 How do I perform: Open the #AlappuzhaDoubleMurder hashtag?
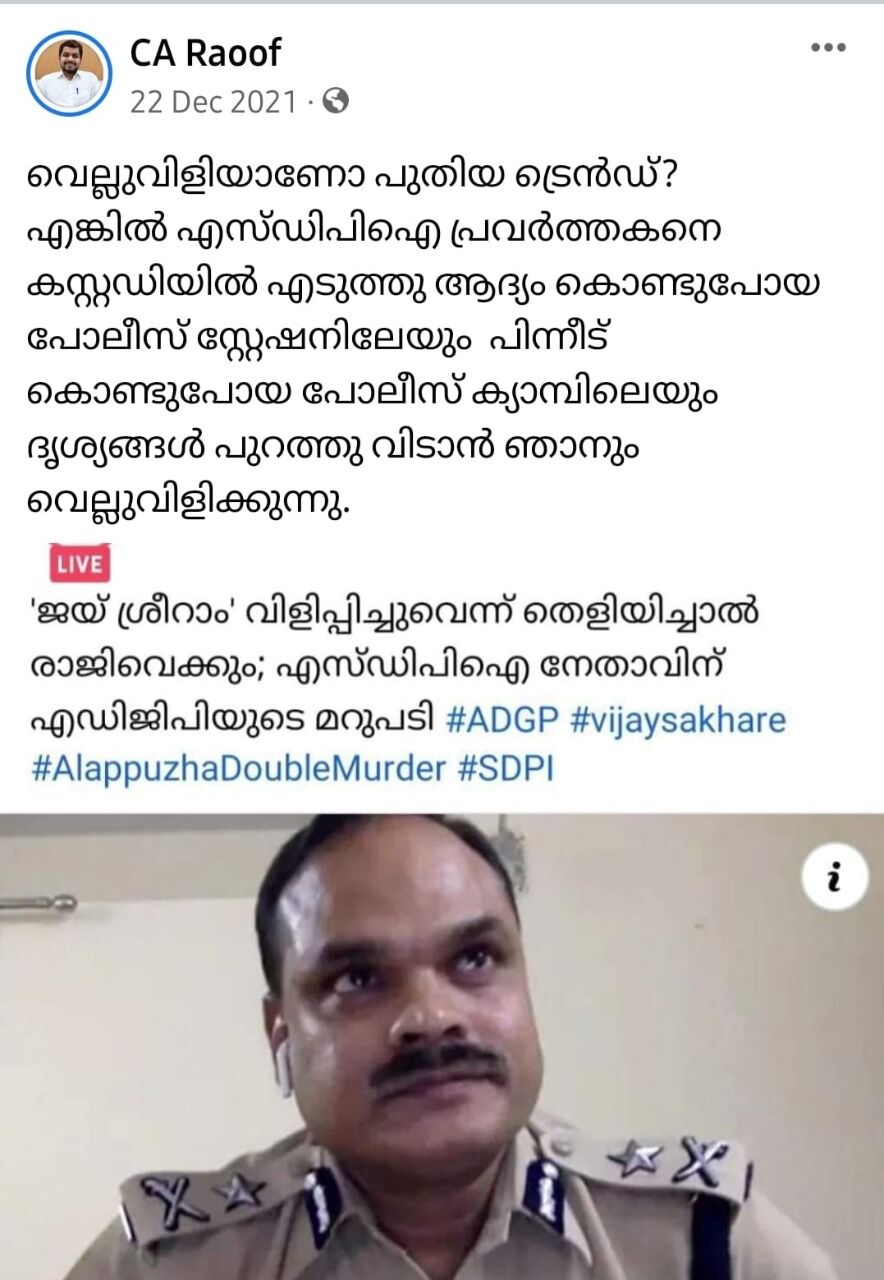[238, 768]
